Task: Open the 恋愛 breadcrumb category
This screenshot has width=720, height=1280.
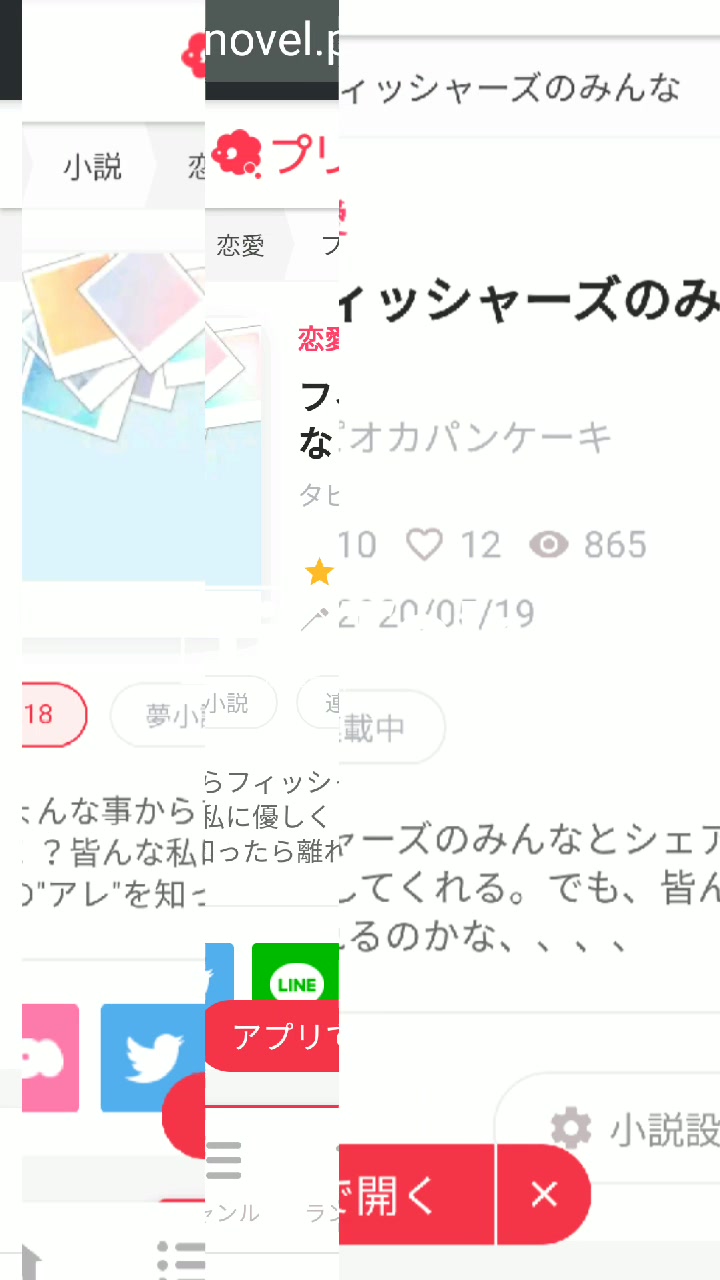Action: pos(240,246)
